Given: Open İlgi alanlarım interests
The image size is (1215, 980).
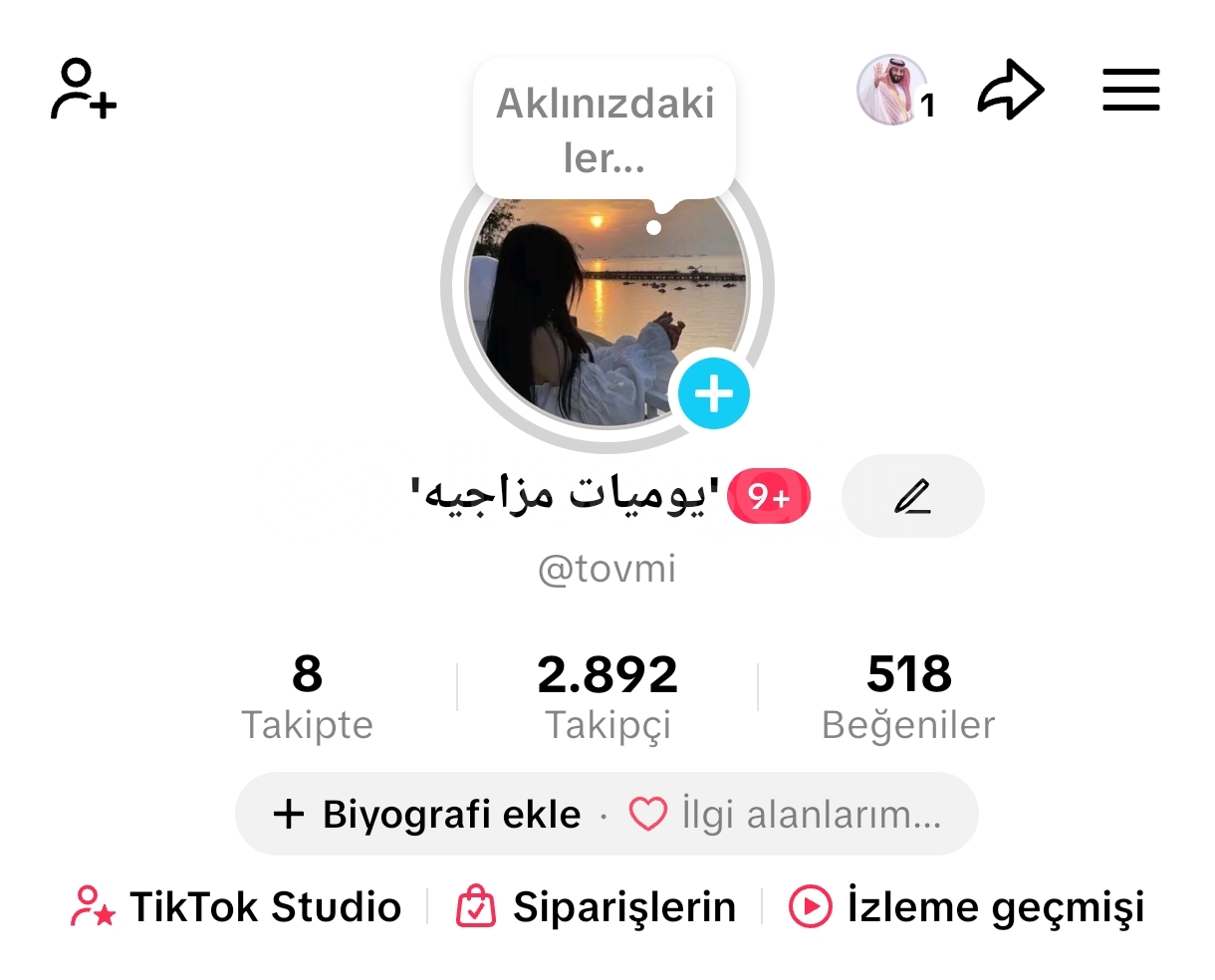Looking at the screenshot, I should (x=787, y=815).
